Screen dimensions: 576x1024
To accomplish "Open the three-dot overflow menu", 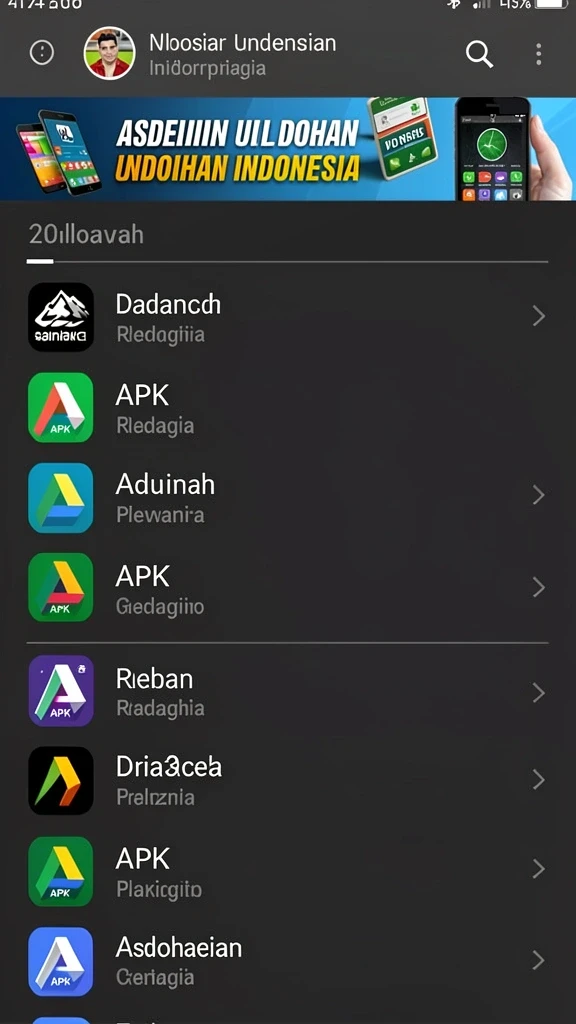I will tap(538, 54).
